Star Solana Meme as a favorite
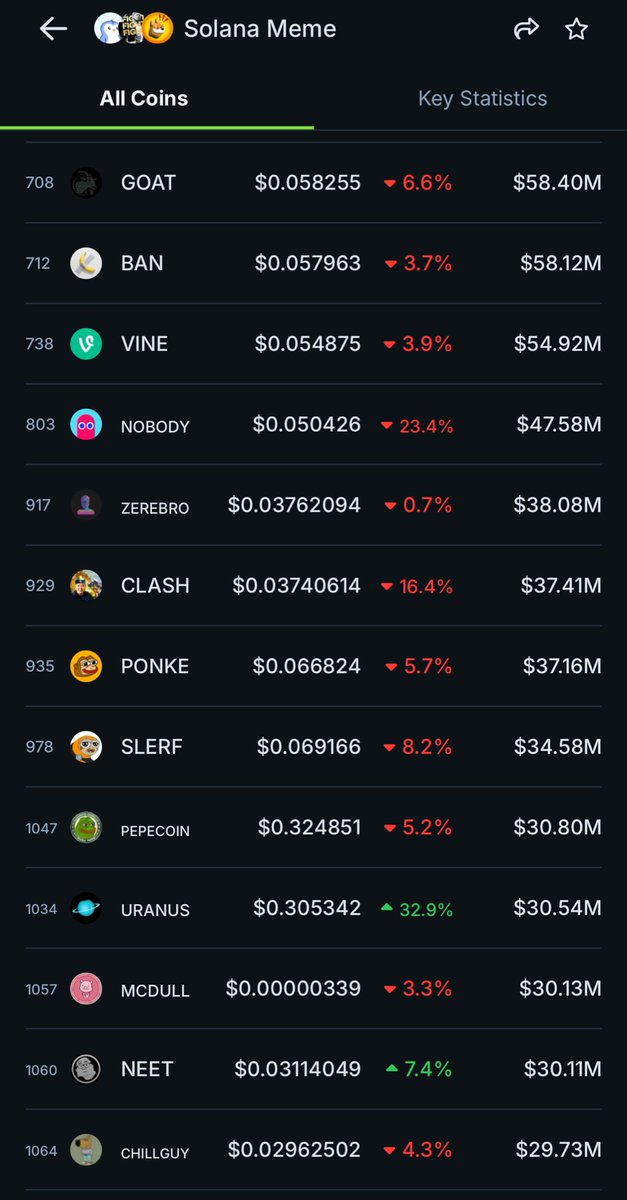Screen dimensions: 627x1200 (x=577, y=29)
